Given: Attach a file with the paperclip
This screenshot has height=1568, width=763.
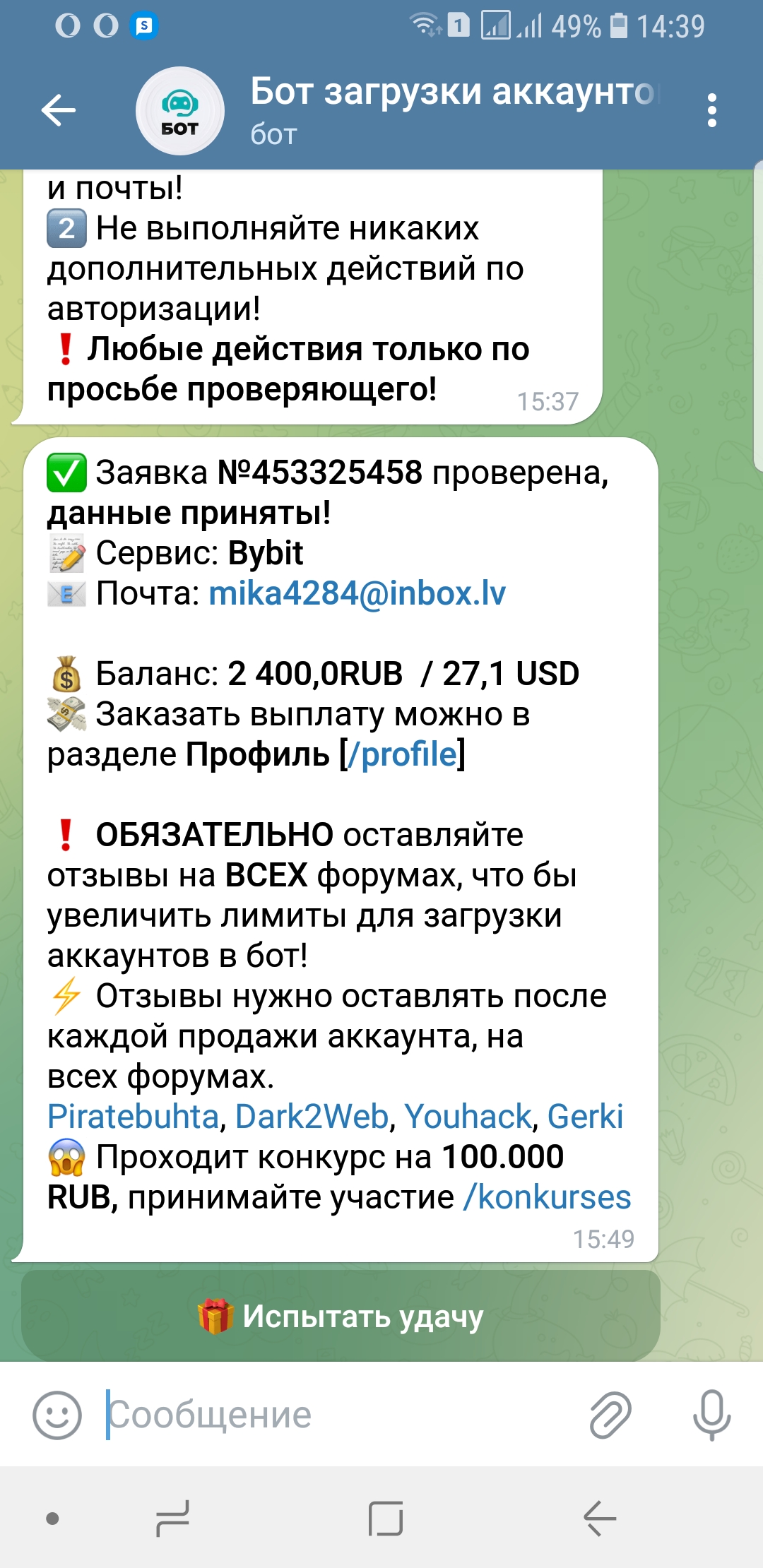Looking at the screenshot, I should tap(610, 1415).
